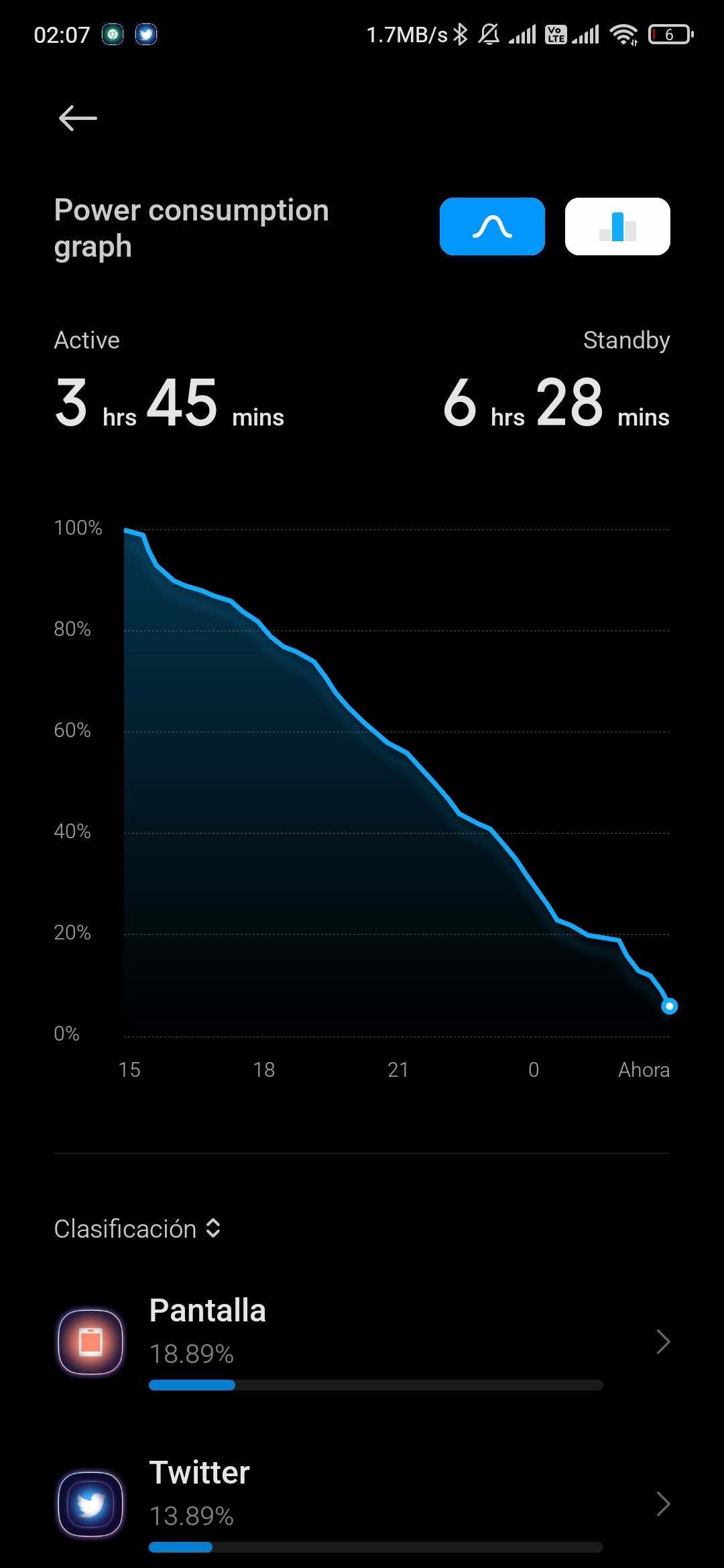
Task: Open Pantalla power usage details
Action: pos(362,1342)
